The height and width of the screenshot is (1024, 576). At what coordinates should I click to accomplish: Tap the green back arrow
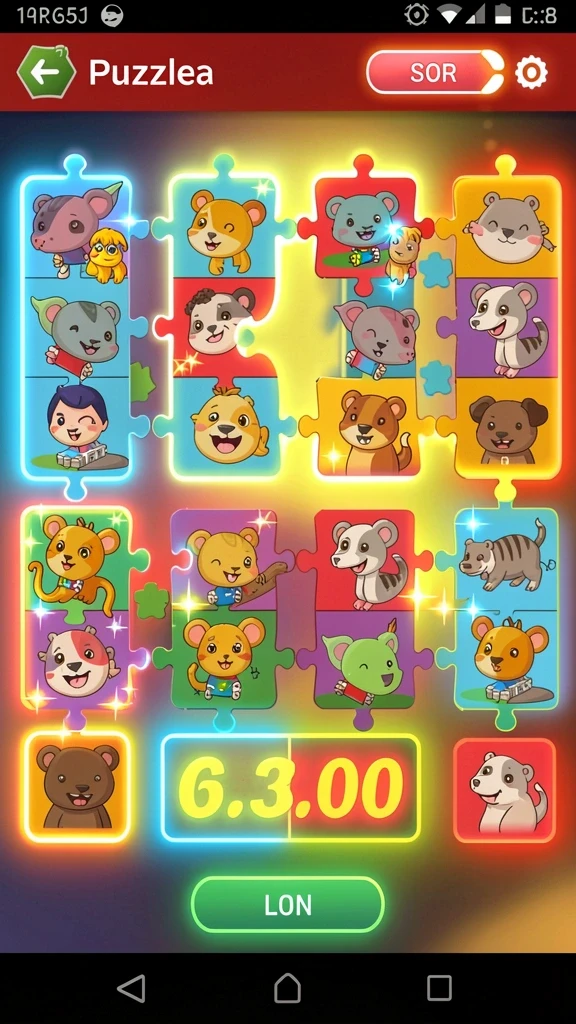click(x=46, y=72)
